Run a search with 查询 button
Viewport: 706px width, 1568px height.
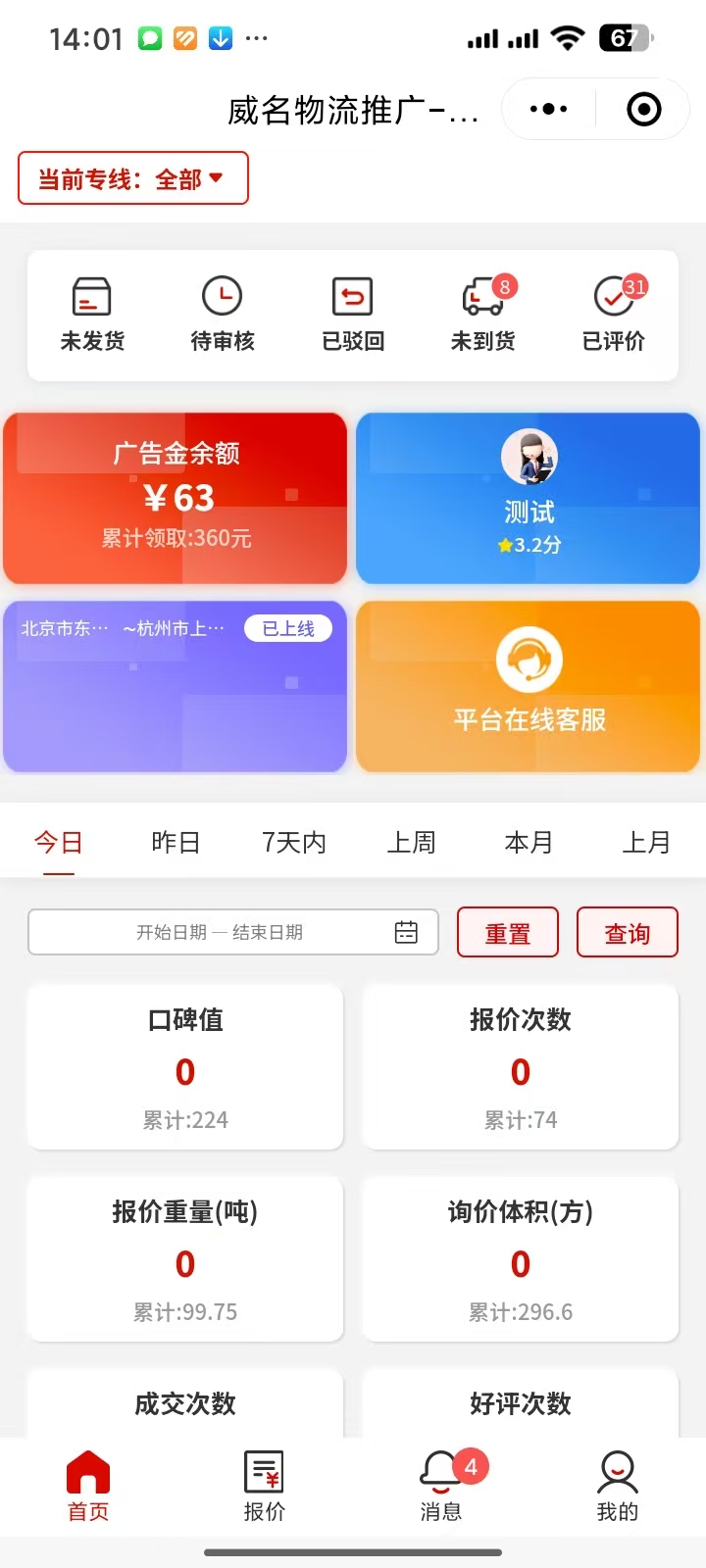(x=627, y=932)
